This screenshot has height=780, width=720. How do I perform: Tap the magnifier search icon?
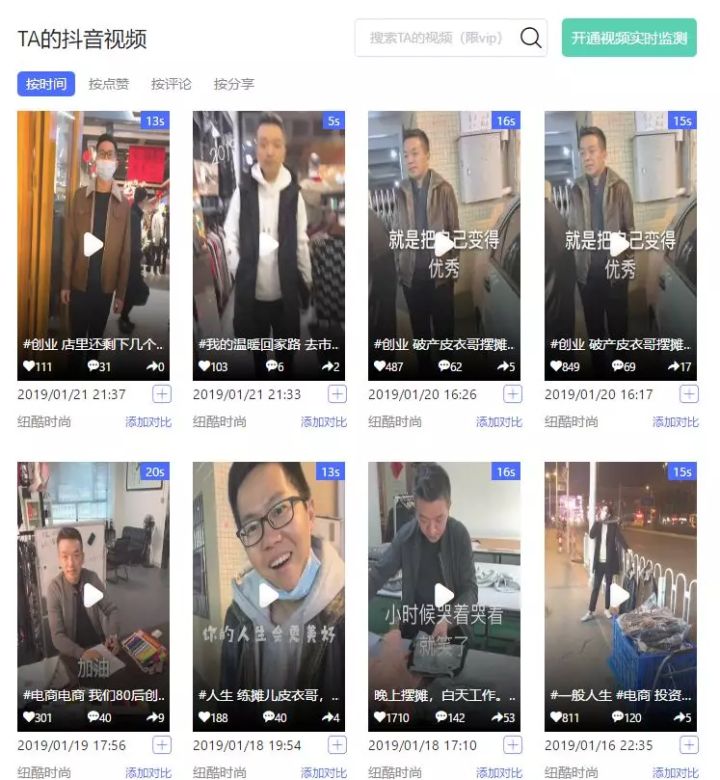(531, 38)
